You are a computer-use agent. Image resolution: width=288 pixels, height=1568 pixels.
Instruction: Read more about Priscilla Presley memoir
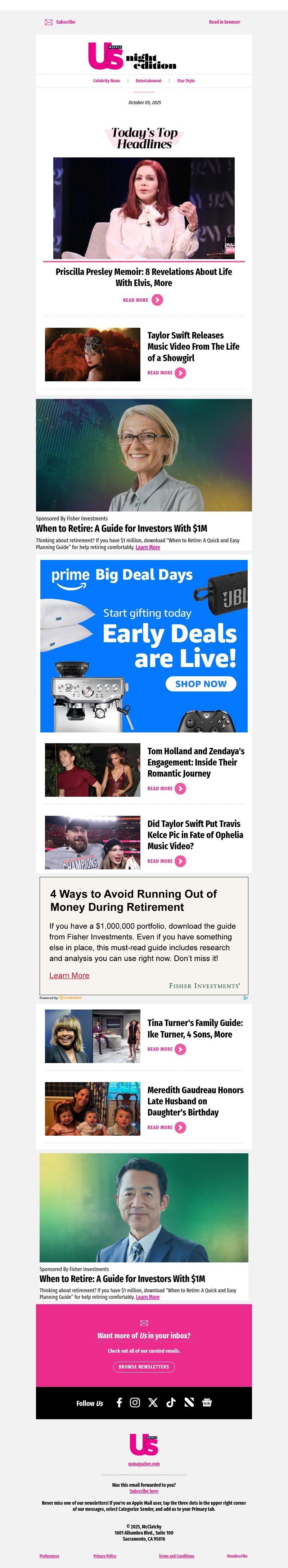pos(143,299)
